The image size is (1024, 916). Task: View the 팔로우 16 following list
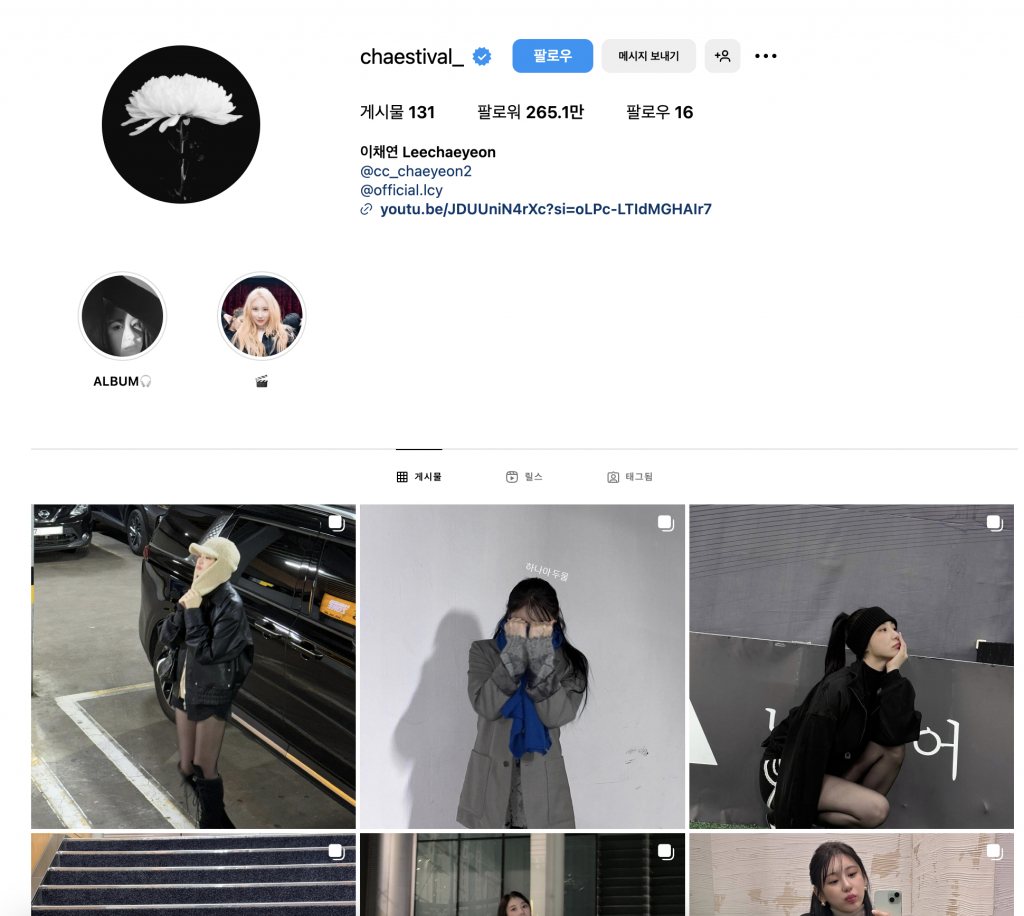[659, 112]
